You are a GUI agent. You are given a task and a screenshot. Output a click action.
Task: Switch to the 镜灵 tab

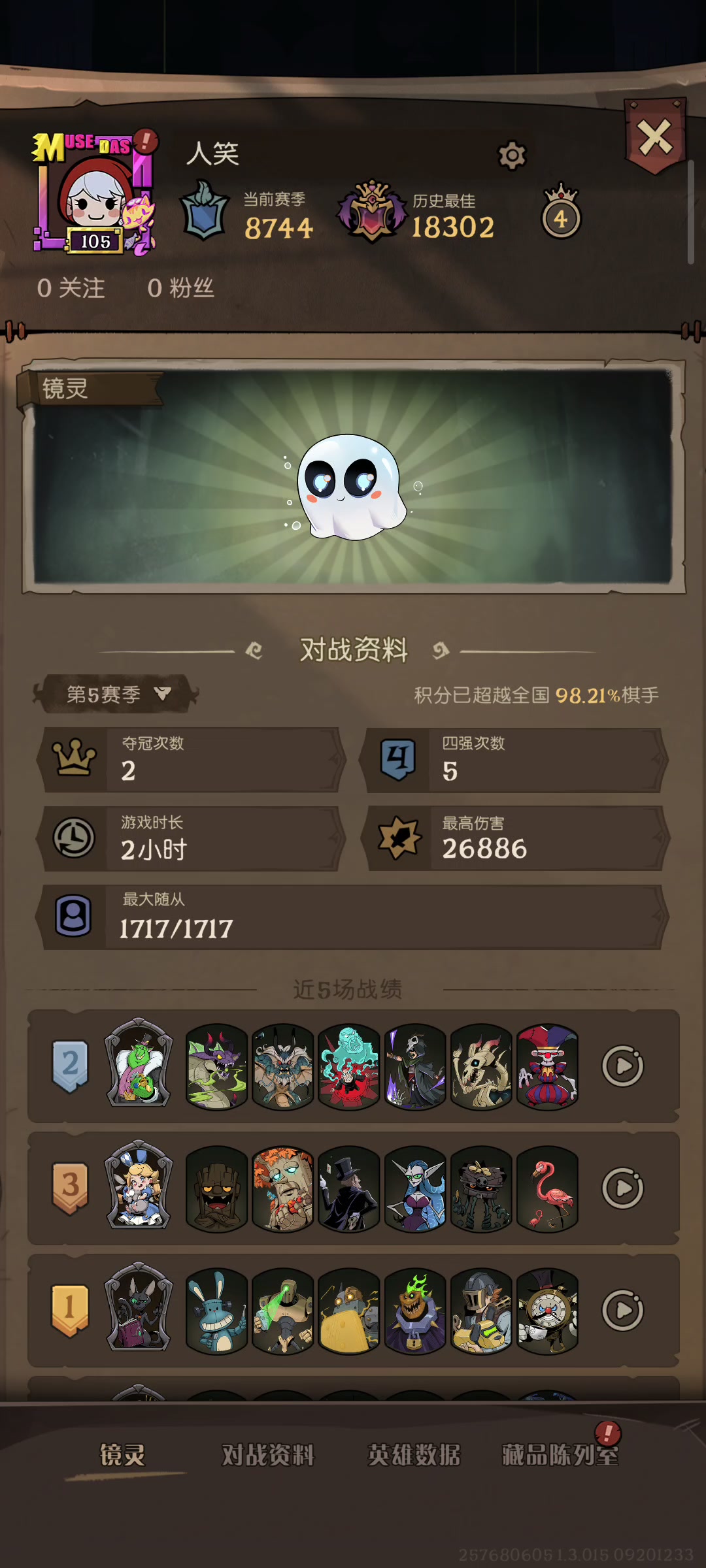tap(122, 1455)
